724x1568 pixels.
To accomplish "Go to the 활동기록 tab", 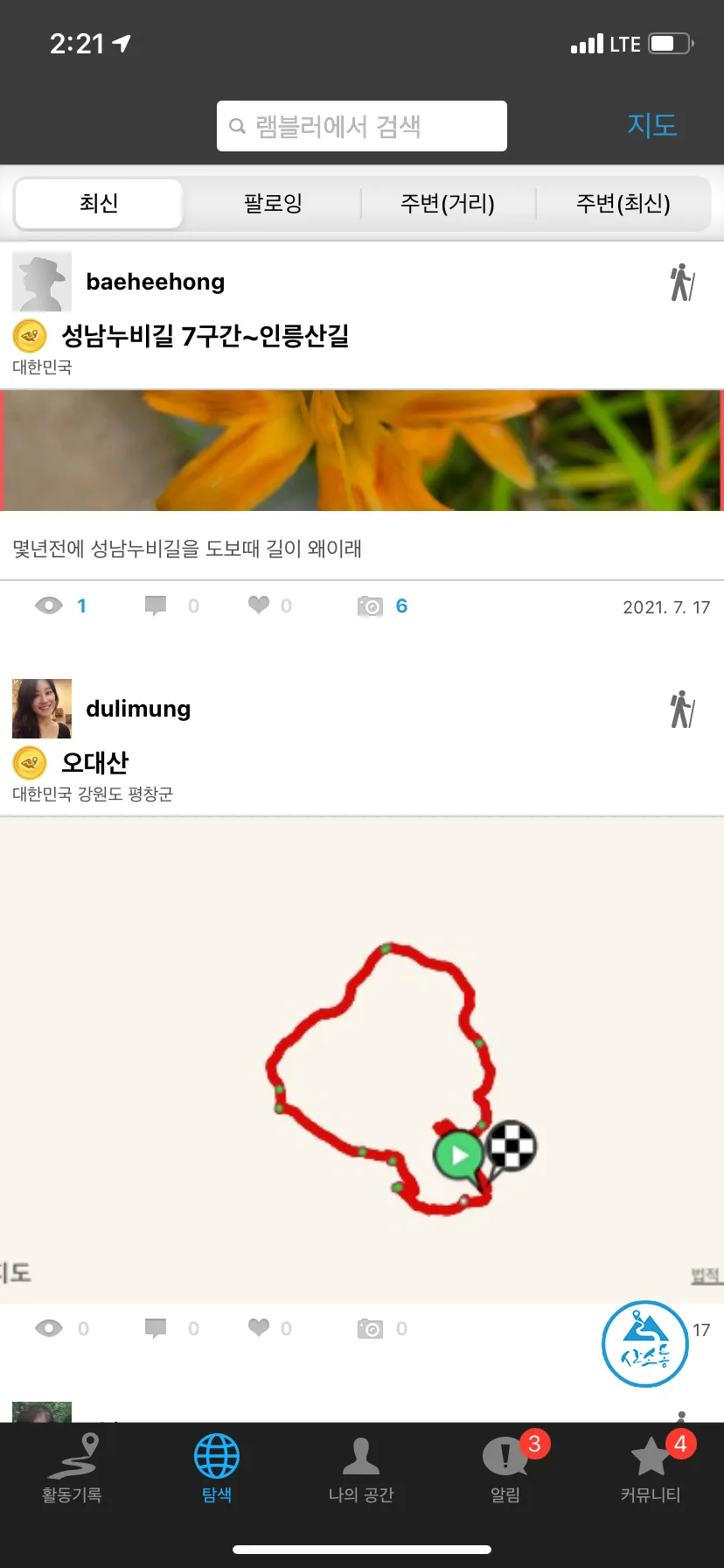I will tap(73, 1469).
